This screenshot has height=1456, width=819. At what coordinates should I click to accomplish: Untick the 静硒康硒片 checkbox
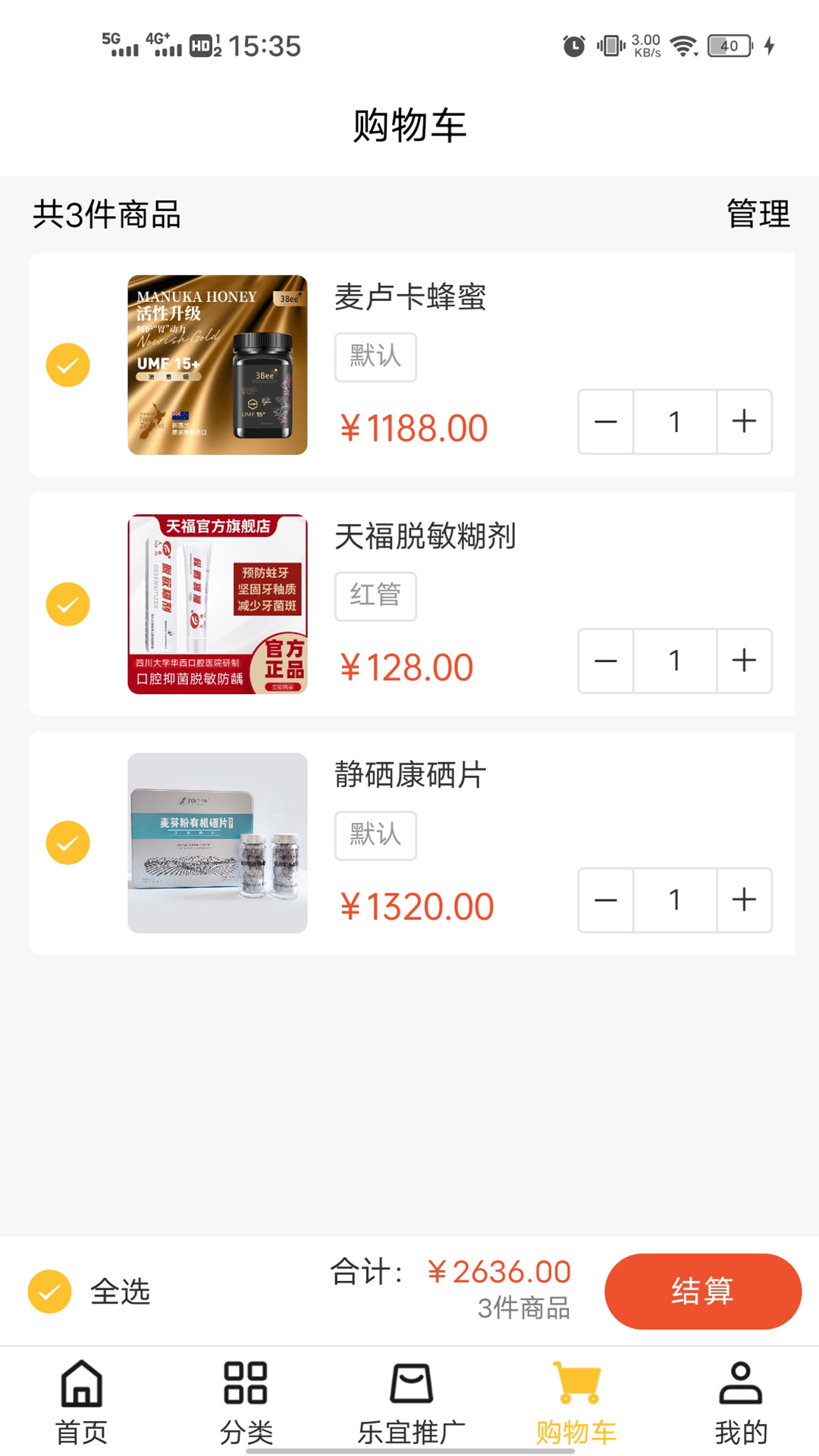tap(68, 843)
